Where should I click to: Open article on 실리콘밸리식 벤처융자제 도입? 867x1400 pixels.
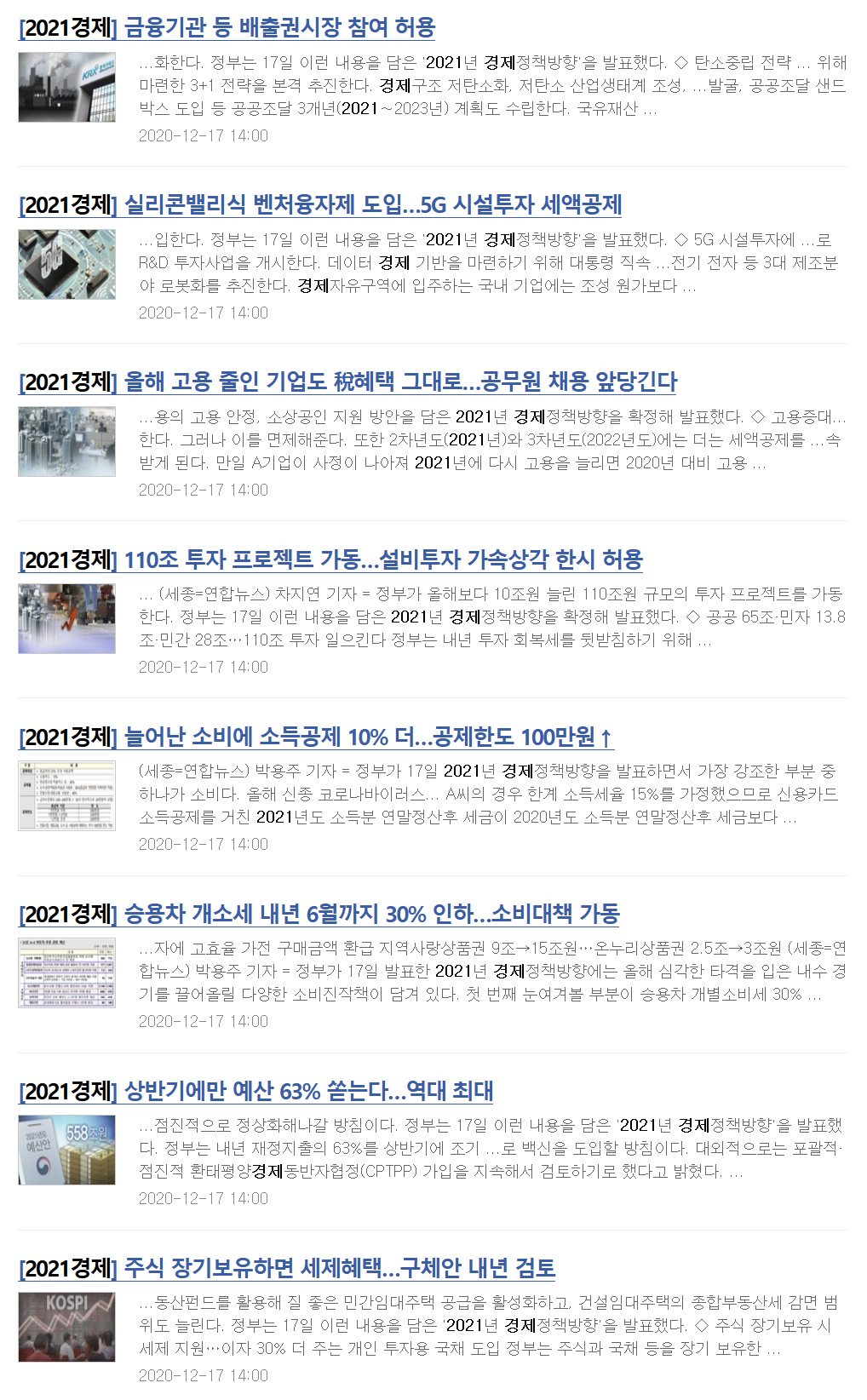372,205
